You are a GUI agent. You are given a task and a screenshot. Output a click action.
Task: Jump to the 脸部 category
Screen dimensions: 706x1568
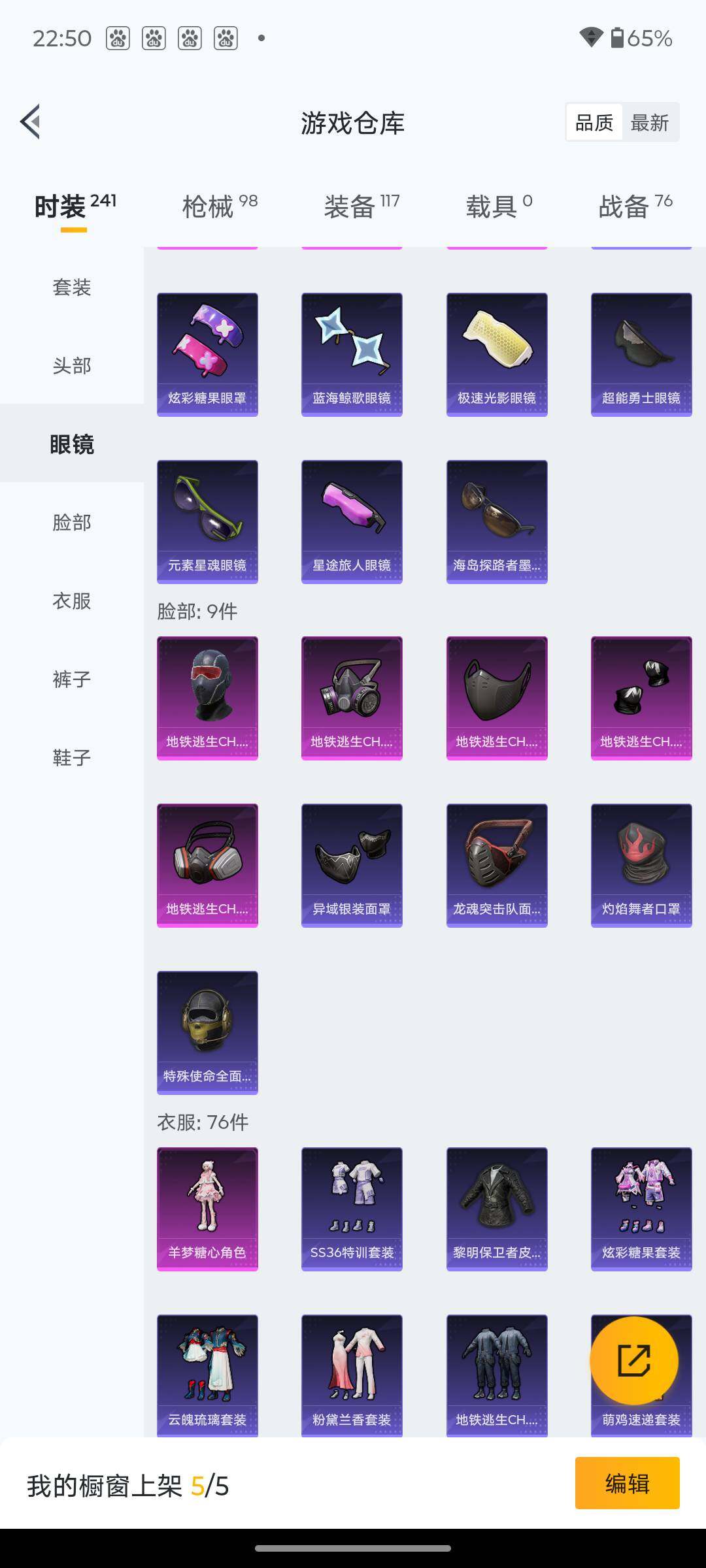tap(72, 522)
